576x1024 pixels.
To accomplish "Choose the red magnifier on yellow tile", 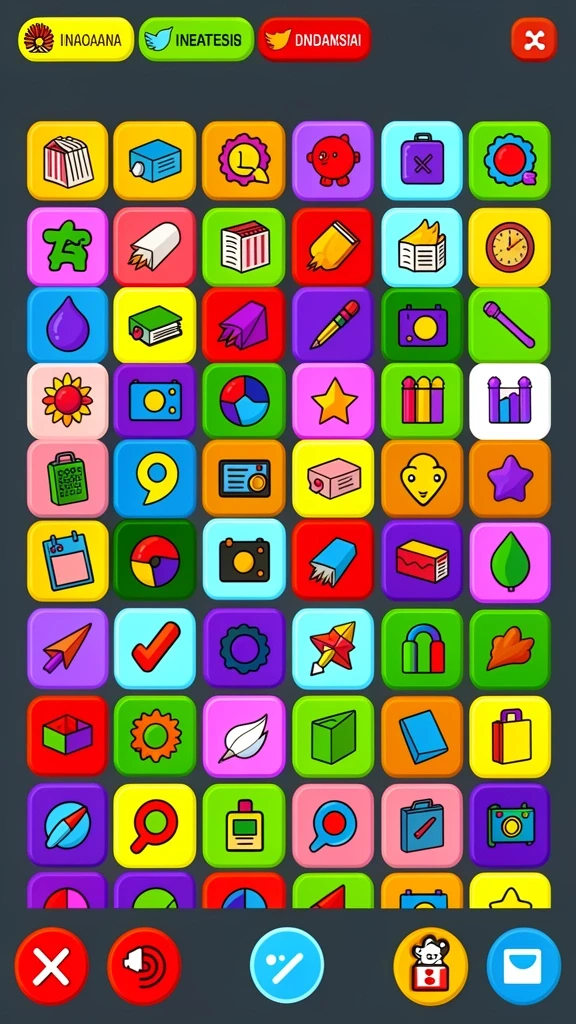I will pos(155,825).
